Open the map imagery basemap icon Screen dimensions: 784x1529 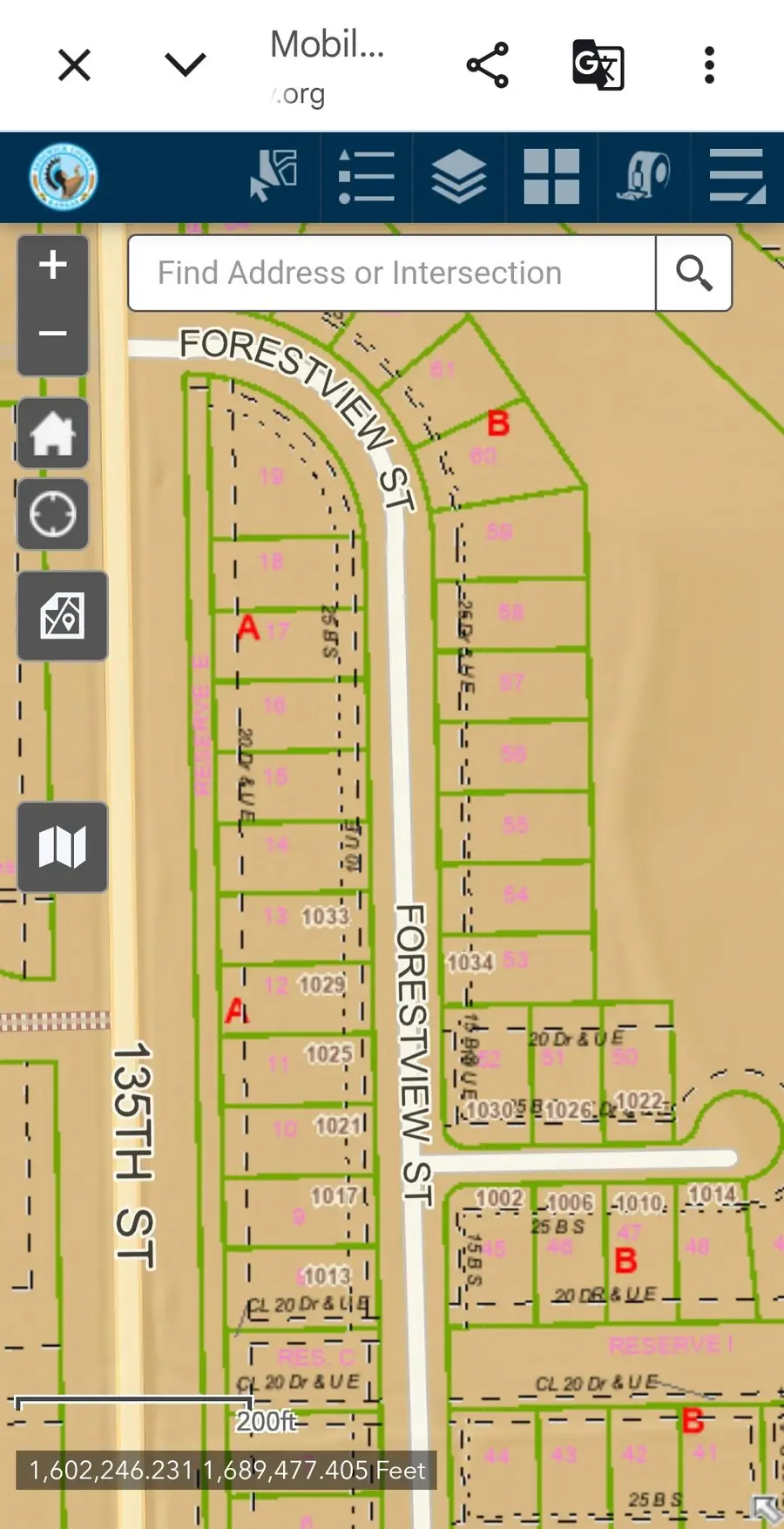[x=62, y=616]
